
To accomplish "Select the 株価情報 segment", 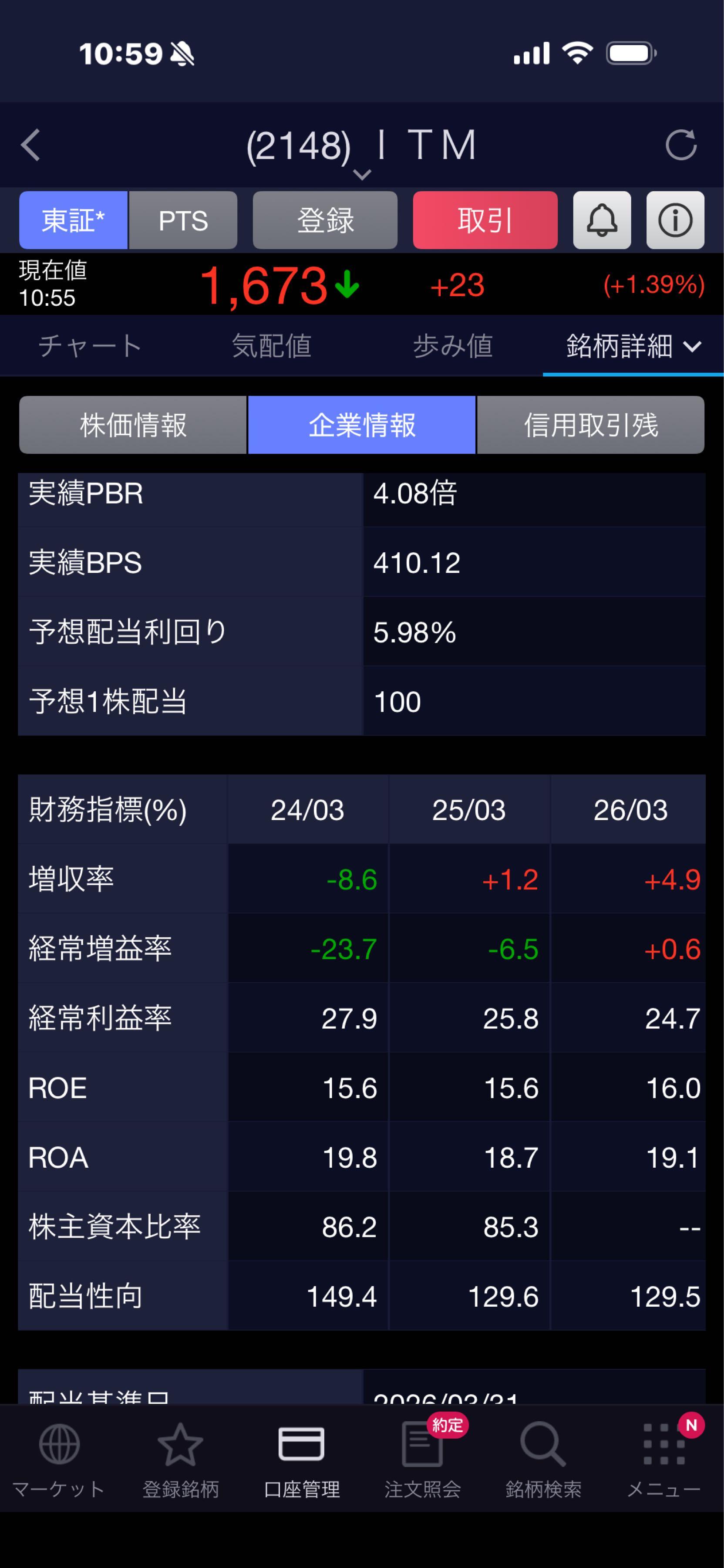I will tap(133, 425).
